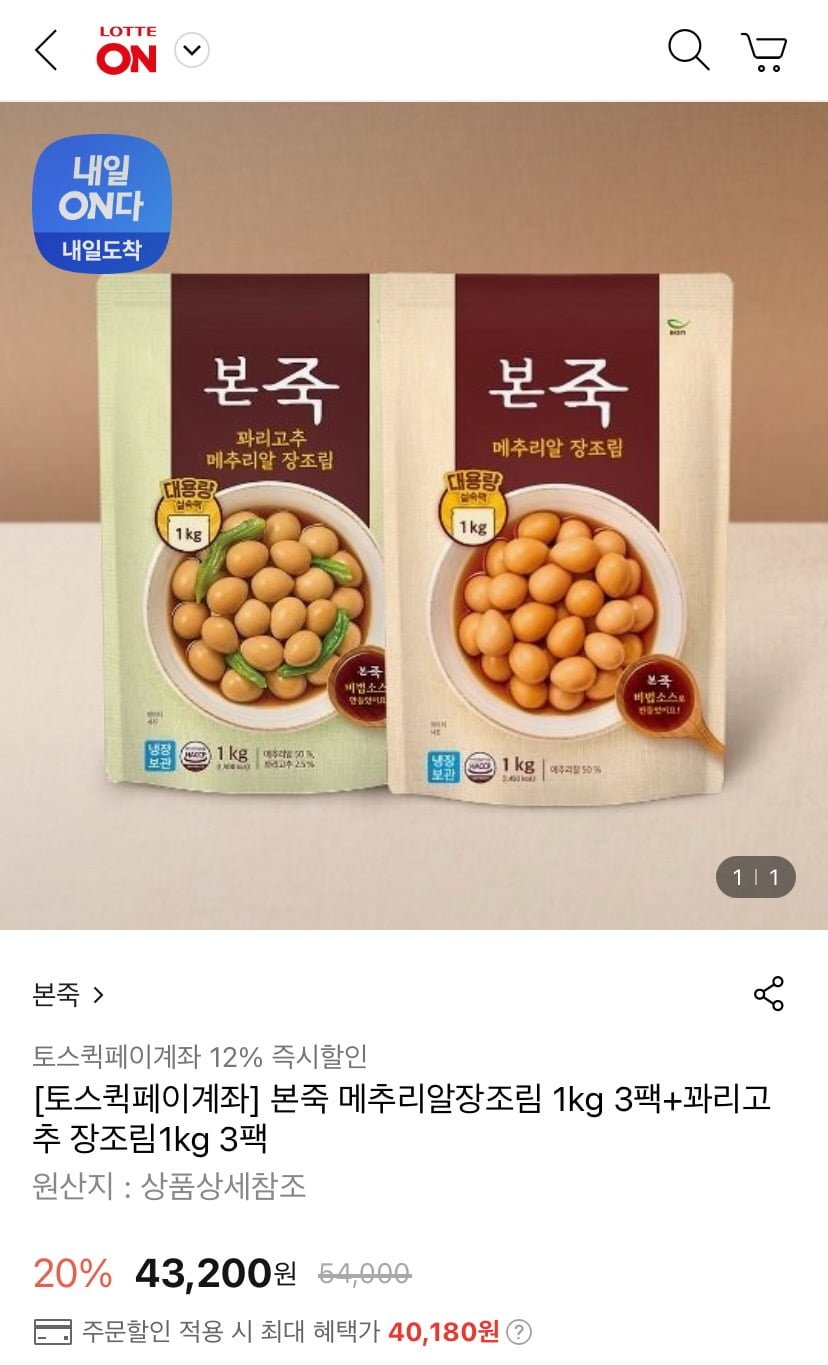This screenshot has width=828, height=1365.
Task: Open the 본죽 brand page link
Action: click(68, 995)
